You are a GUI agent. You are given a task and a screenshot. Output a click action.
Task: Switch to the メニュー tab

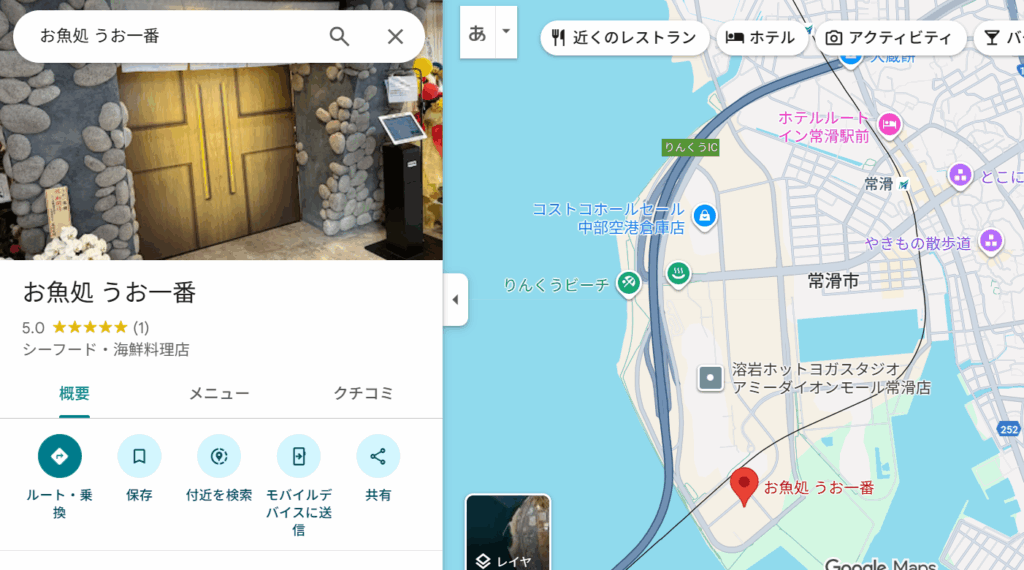click(219, 394)
